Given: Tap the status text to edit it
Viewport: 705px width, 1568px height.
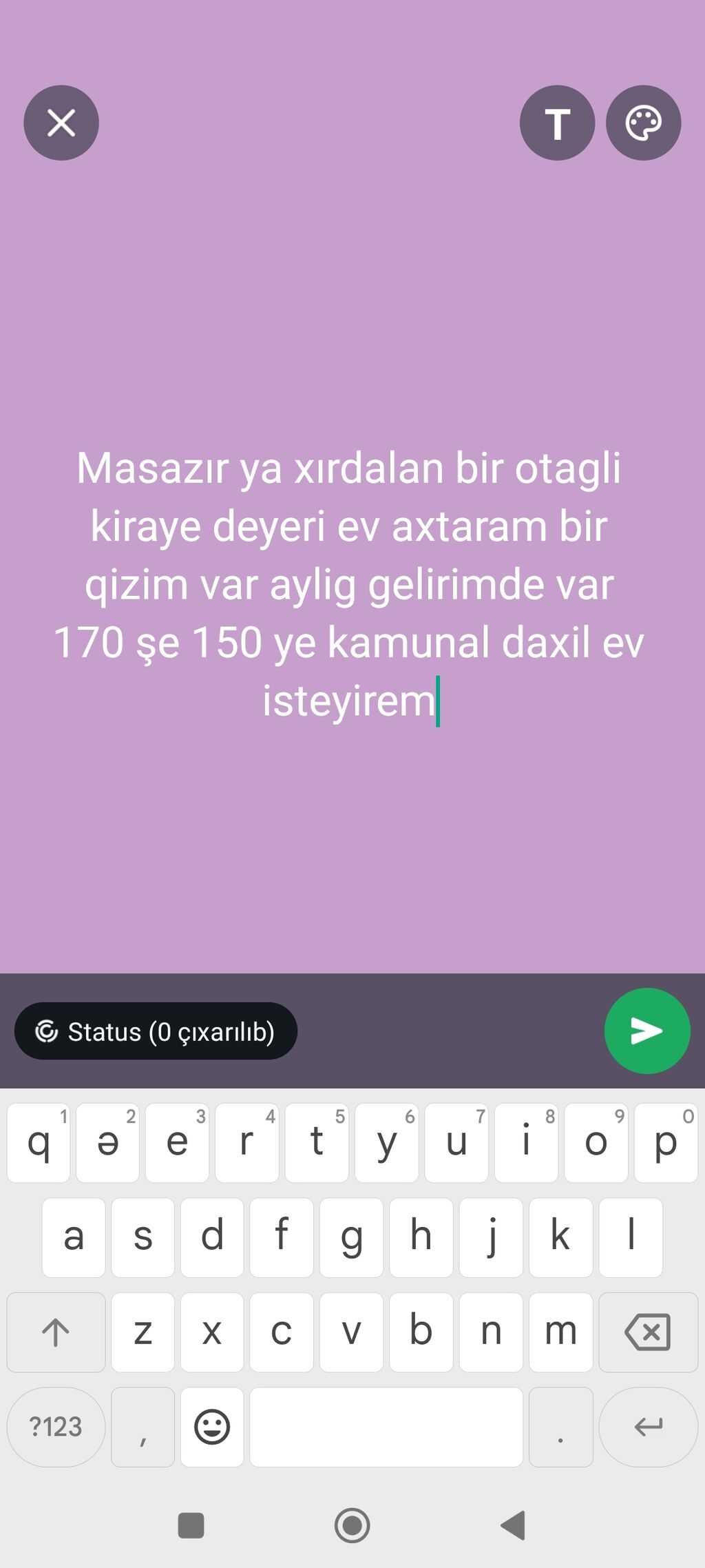Looking at the screenshot, I should [349, 584].
